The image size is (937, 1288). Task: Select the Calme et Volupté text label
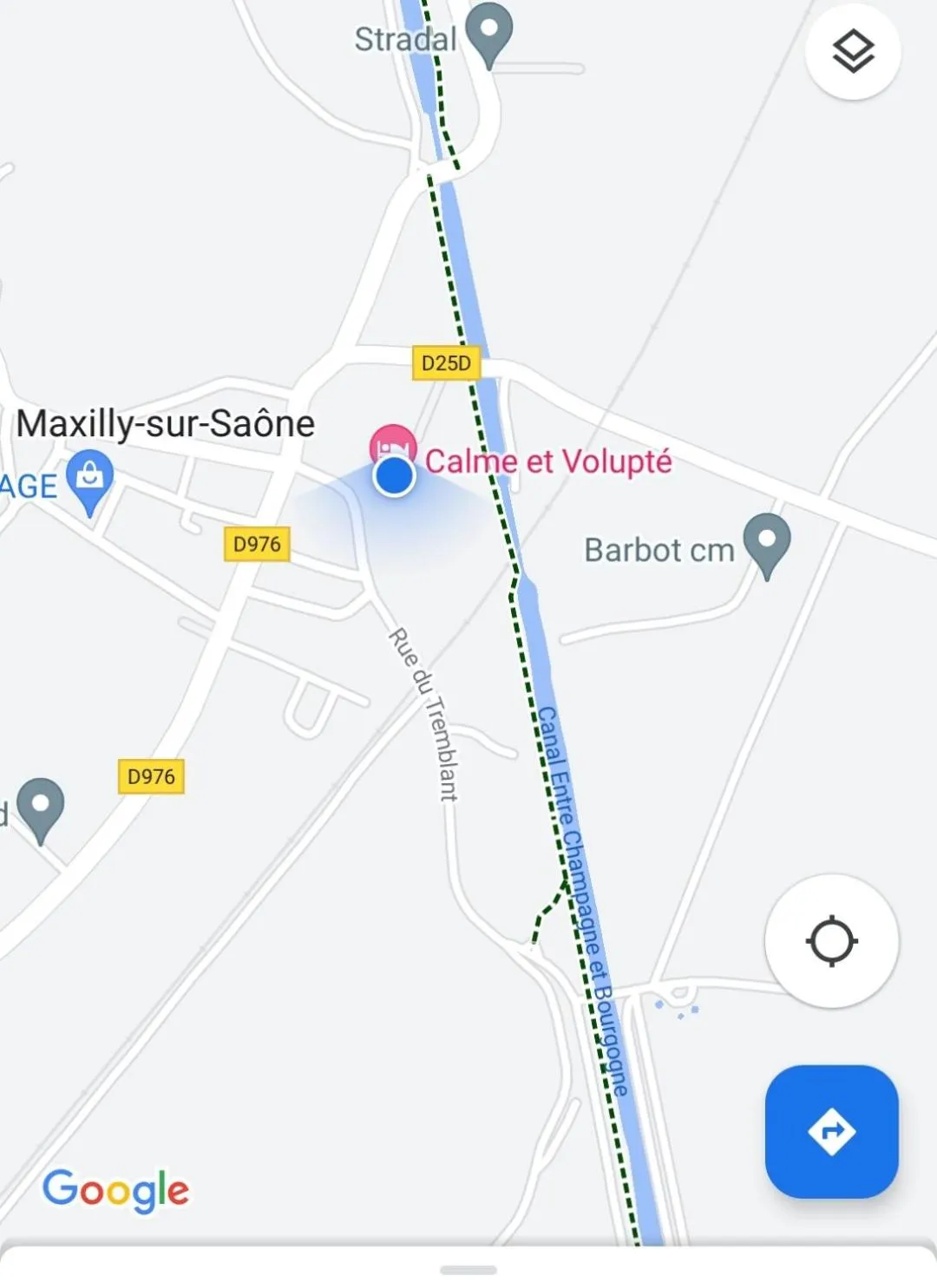coord(549,462)
